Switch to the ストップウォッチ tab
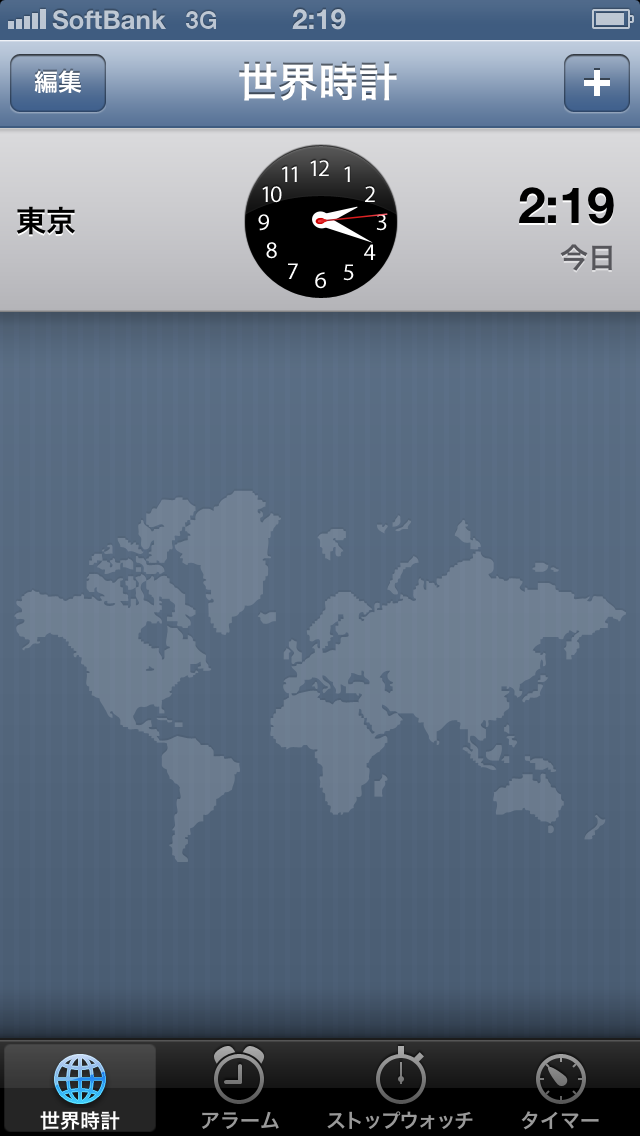The image size is (640, 1136). tap(400, 1090)
